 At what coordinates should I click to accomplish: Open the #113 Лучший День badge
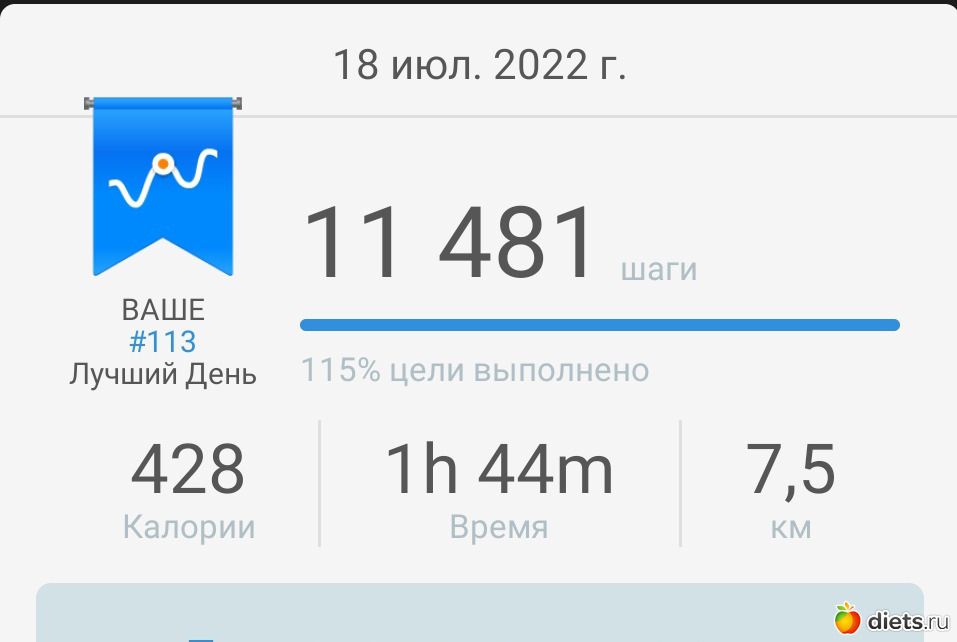[163, 188]
